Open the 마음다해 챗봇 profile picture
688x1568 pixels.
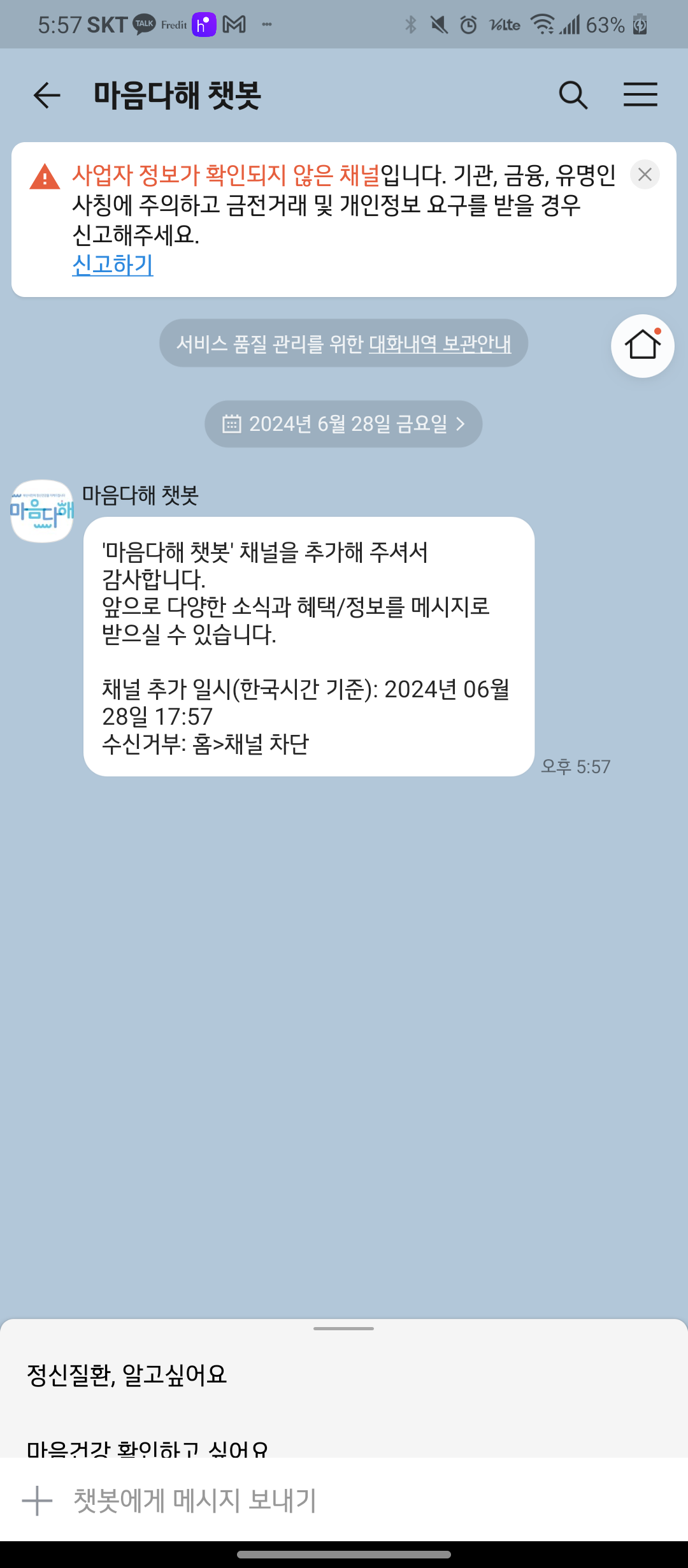[x=42, y=511]
